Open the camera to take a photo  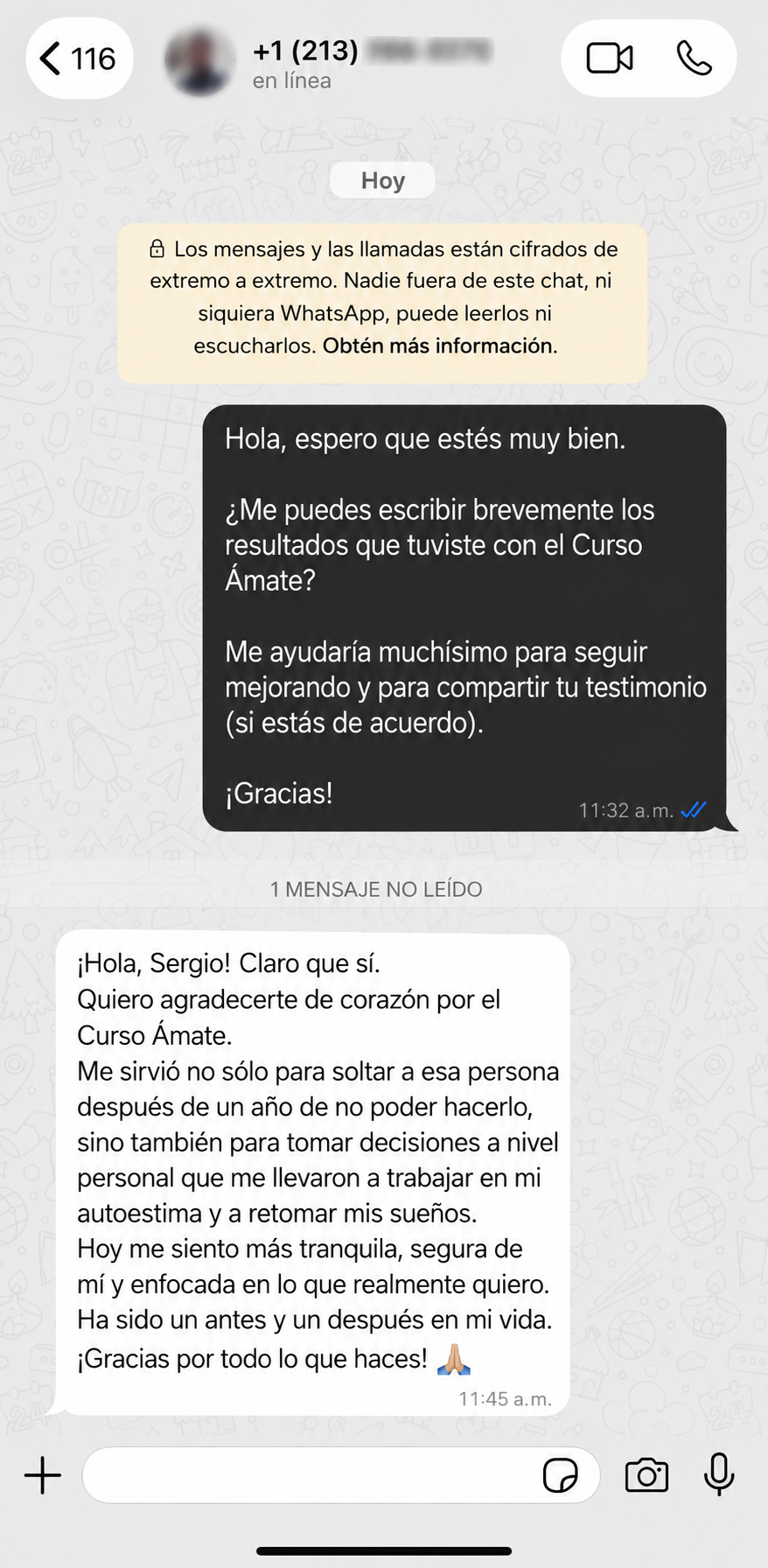pos(646,1475)
